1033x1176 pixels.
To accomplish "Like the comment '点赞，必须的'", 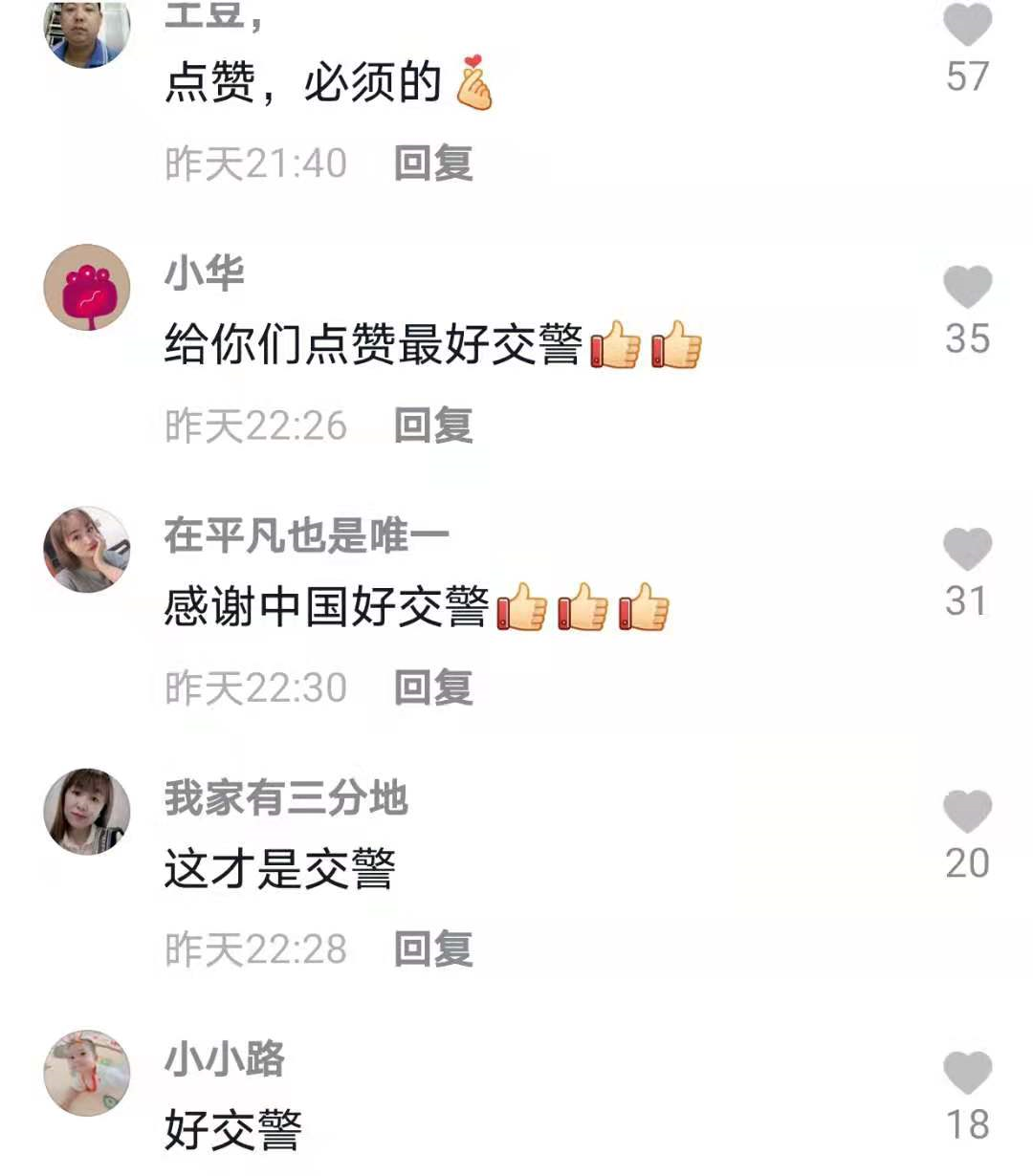I will coord(967,26).
